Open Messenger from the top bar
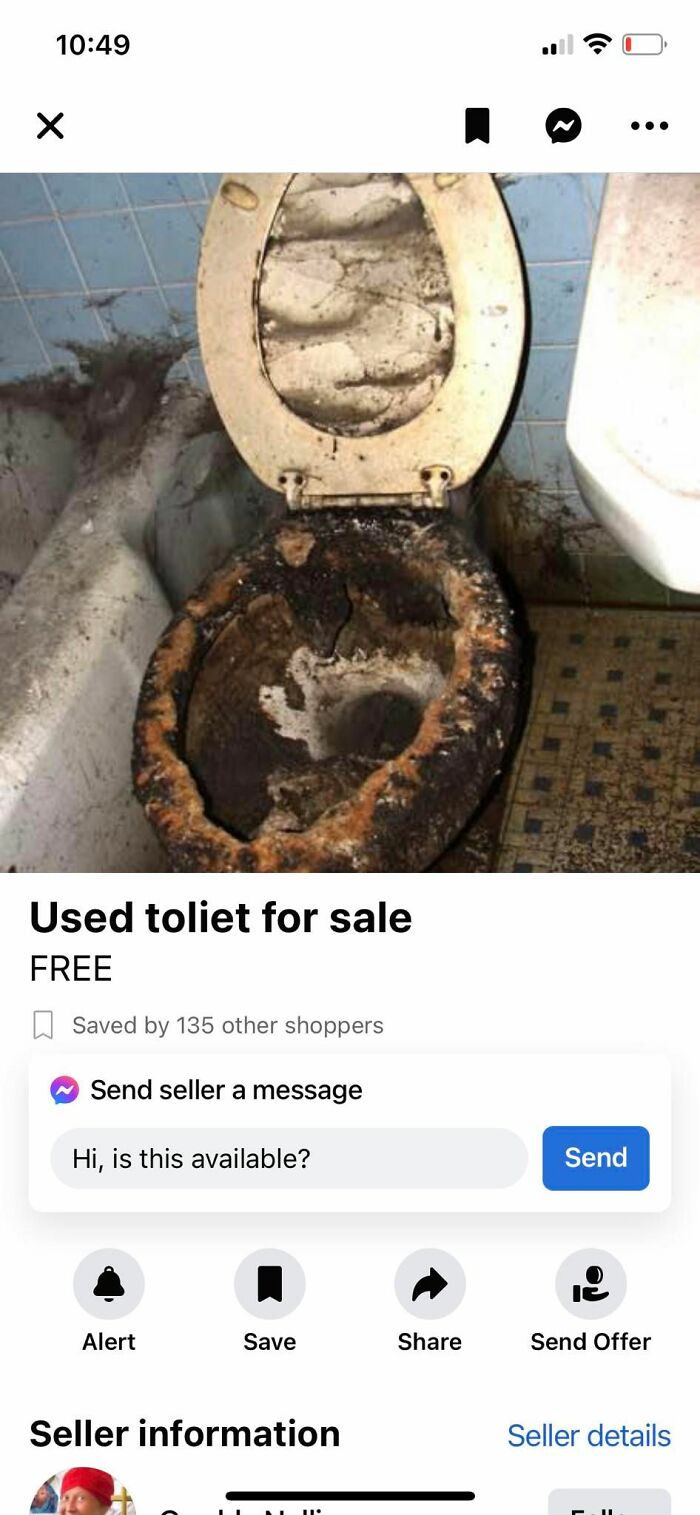The height and width of the screenshot is (1515, 700). pos(563,126)
